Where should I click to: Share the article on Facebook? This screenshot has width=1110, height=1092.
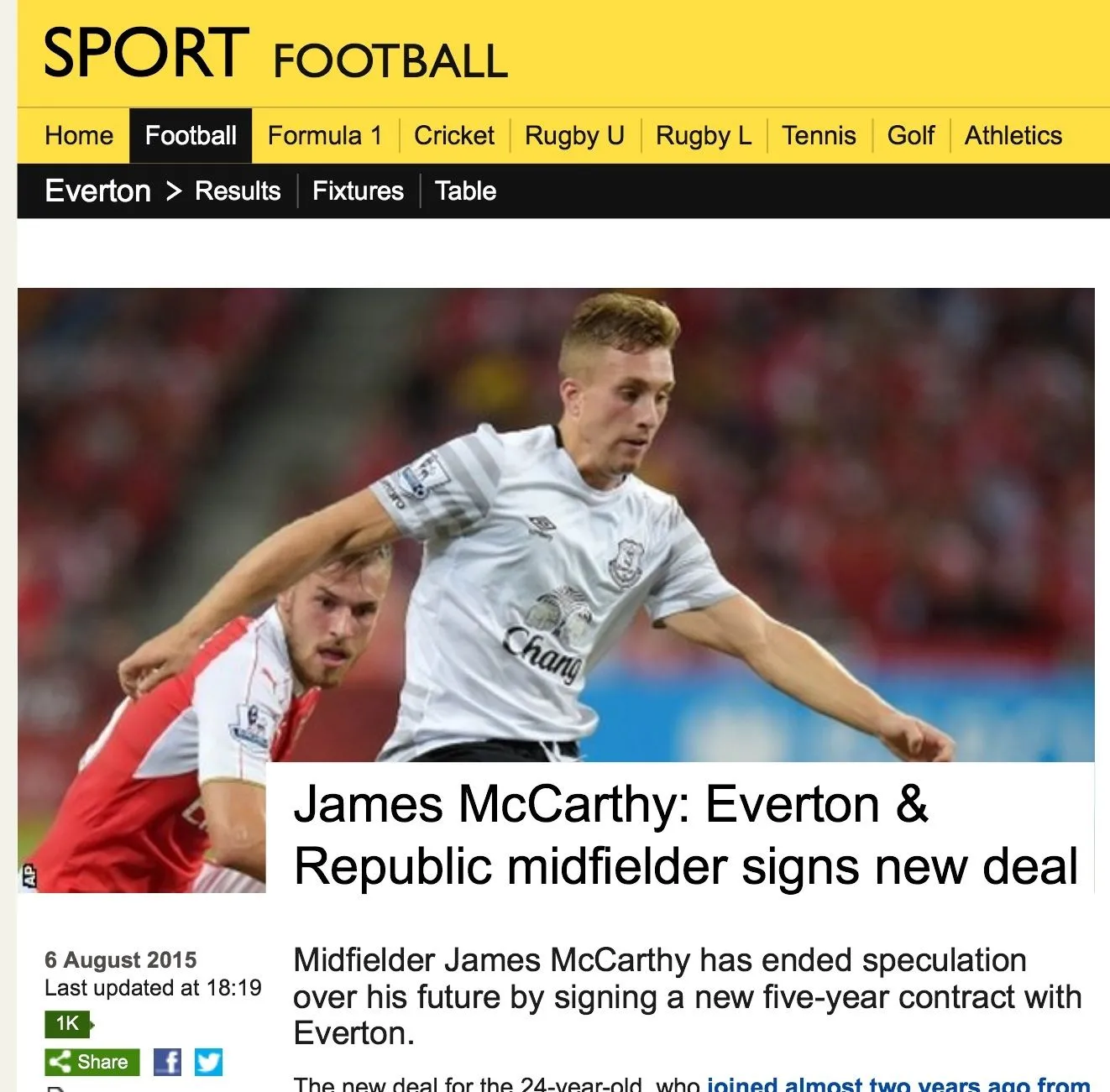(167, 1062)
